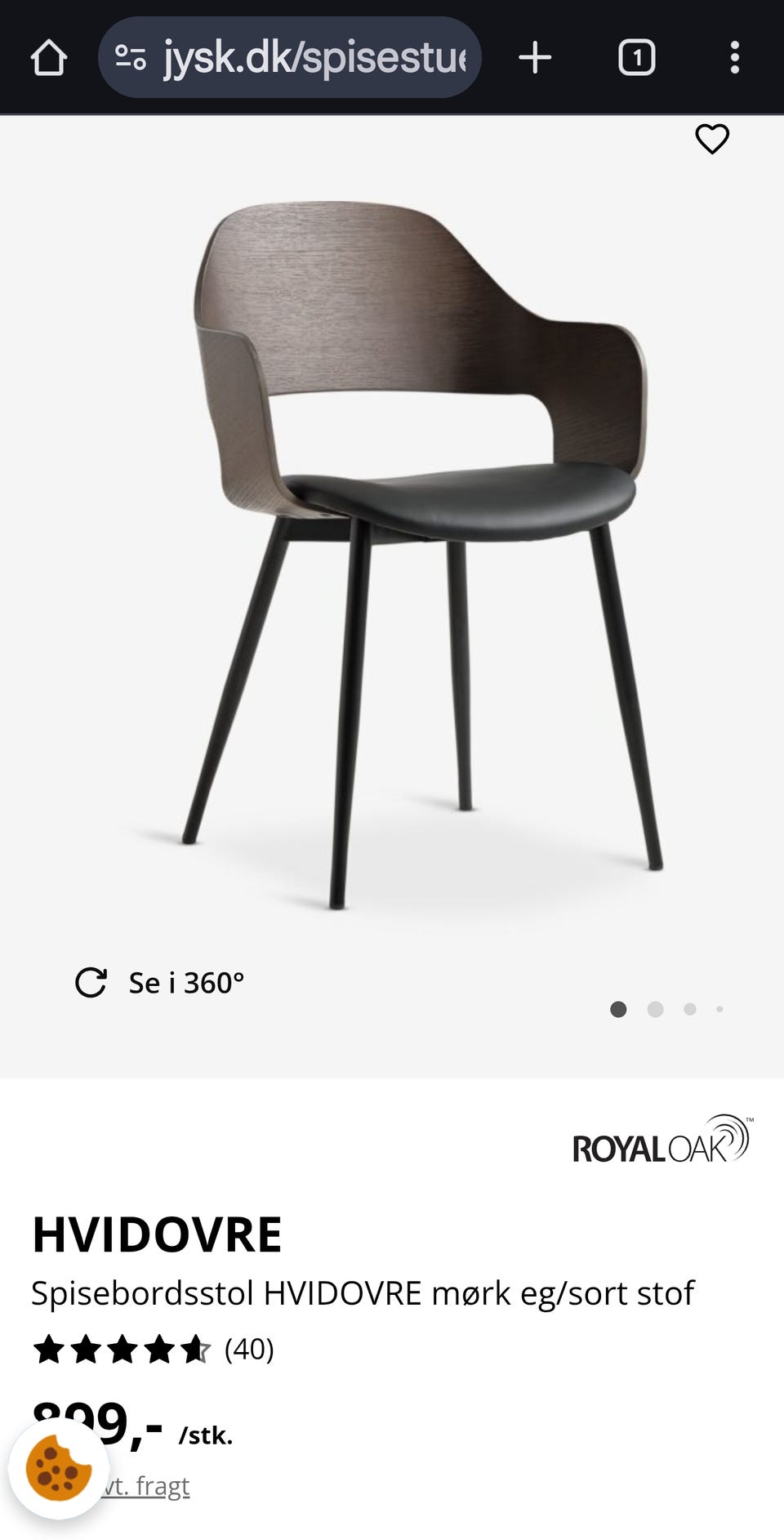Add the HVIDOVRE chair to favorites
Image resolution: width=784 pixels, height=1540 pixels.
point(711,139)
